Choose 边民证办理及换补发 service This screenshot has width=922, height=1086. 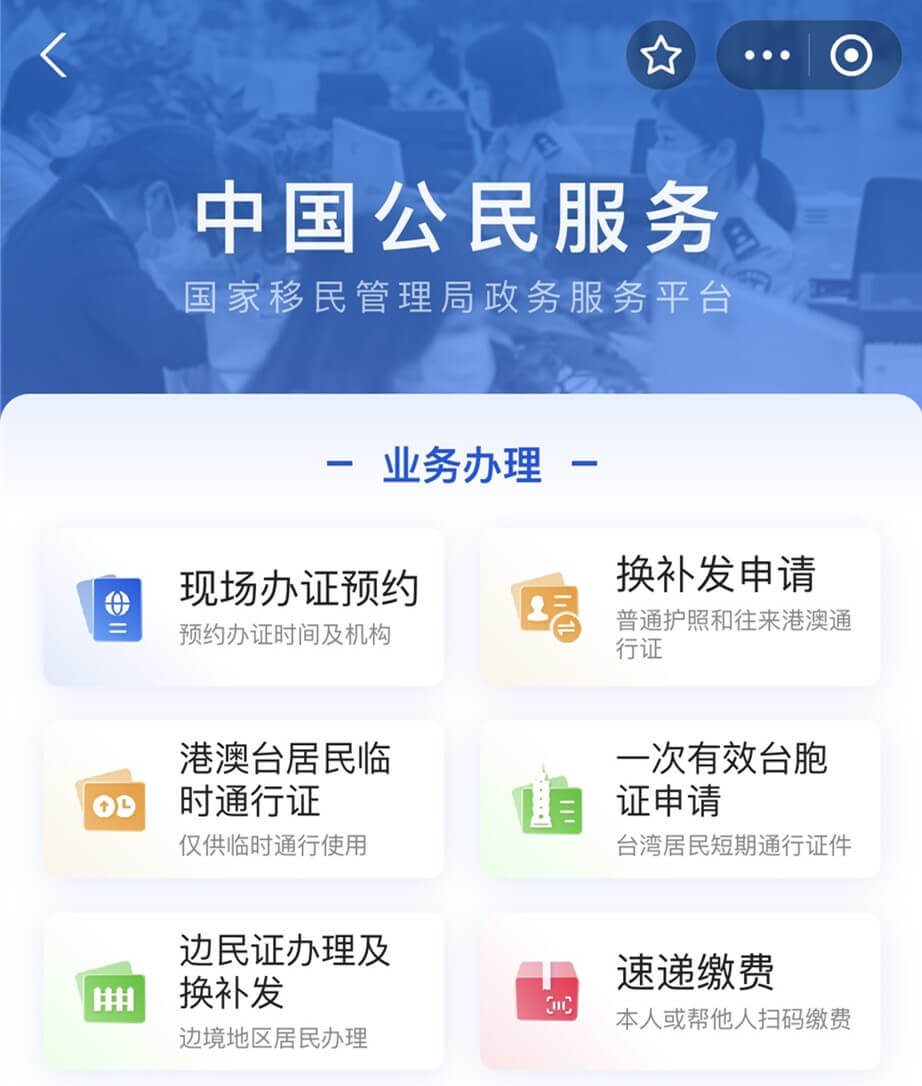click(244, 990)
